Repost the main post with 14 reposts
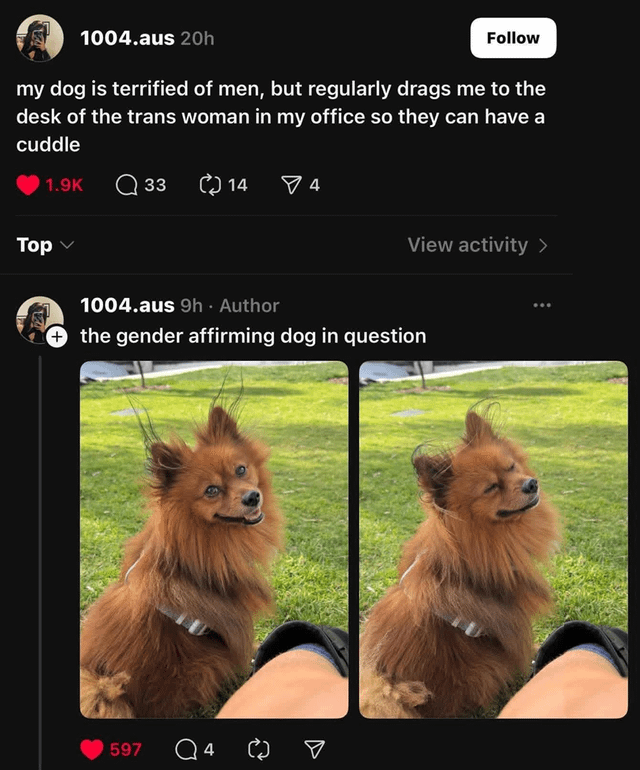Viewport: 640px width, 770px height. point(210,185)
